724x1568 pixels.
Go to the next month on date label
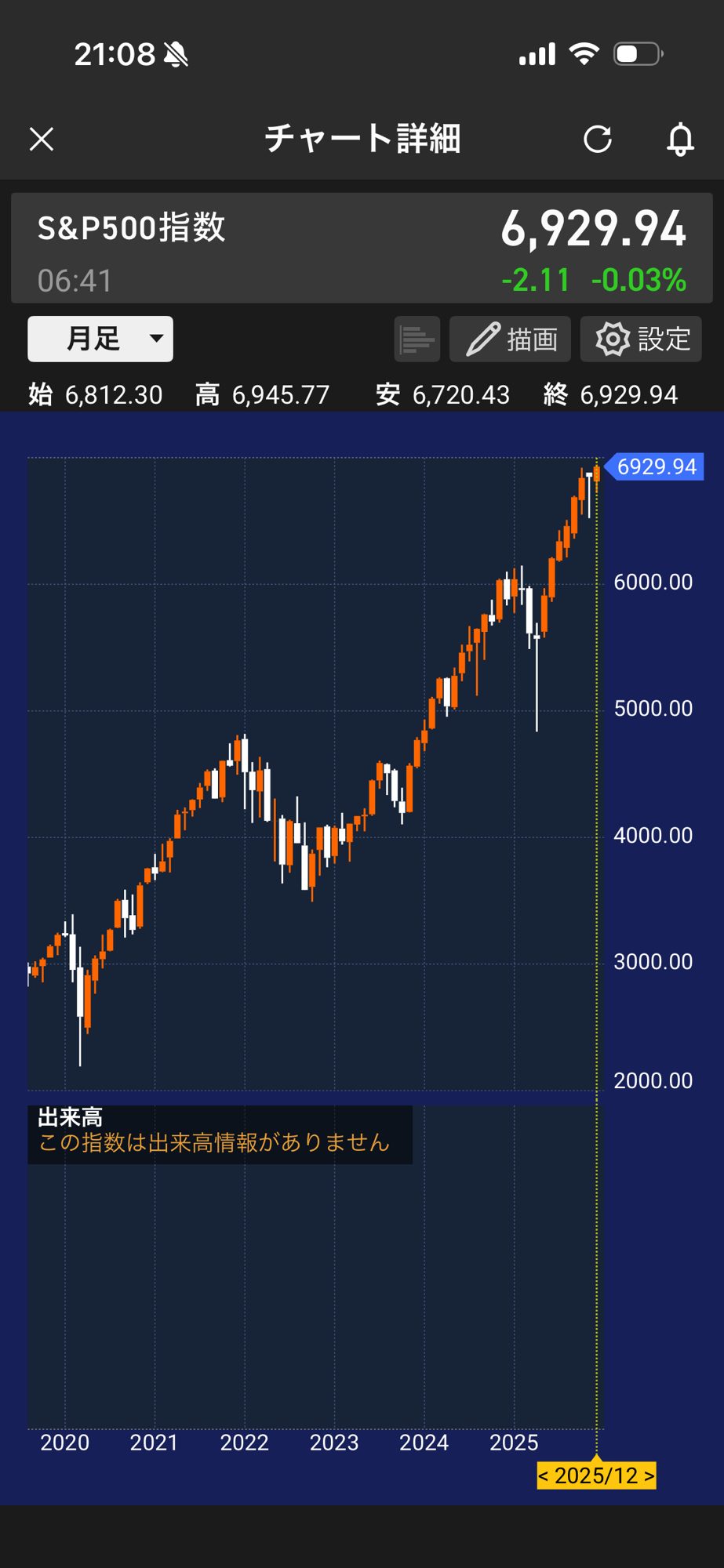(649, 1476)
